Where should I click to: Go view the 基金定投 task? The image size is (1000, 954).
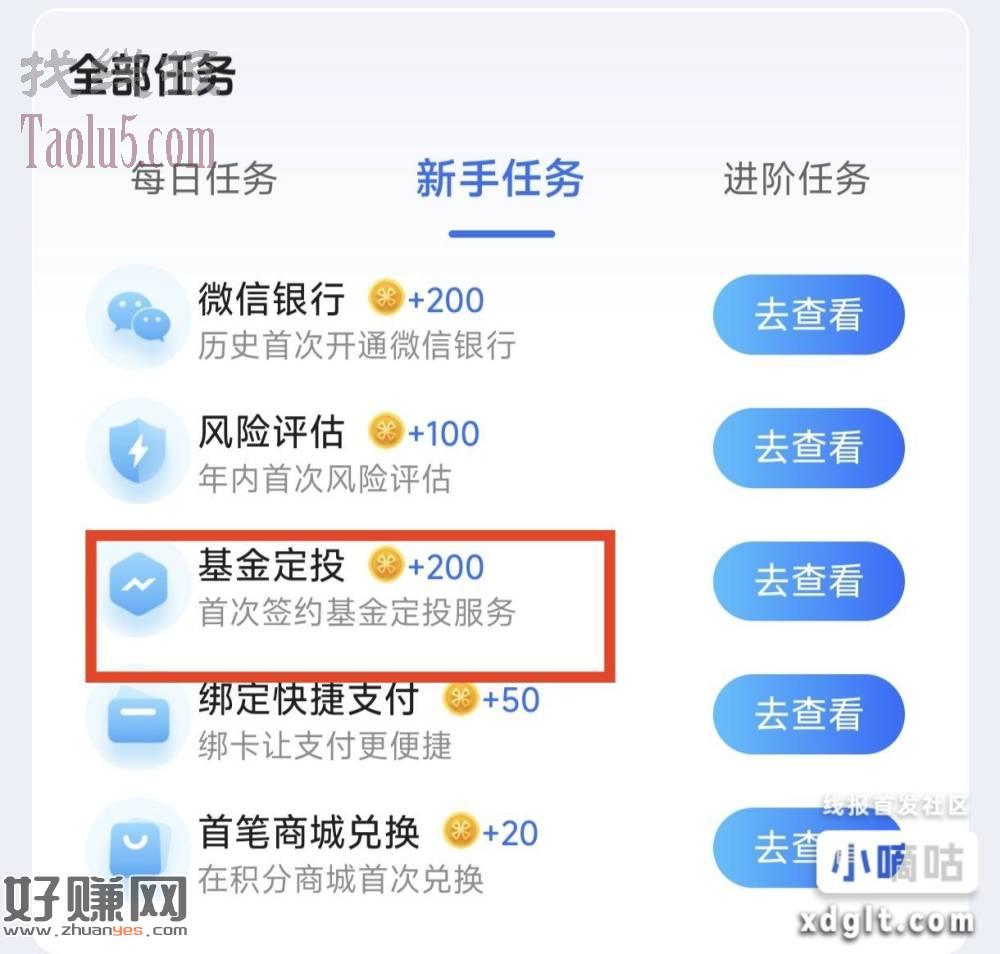tap(808, 581)
